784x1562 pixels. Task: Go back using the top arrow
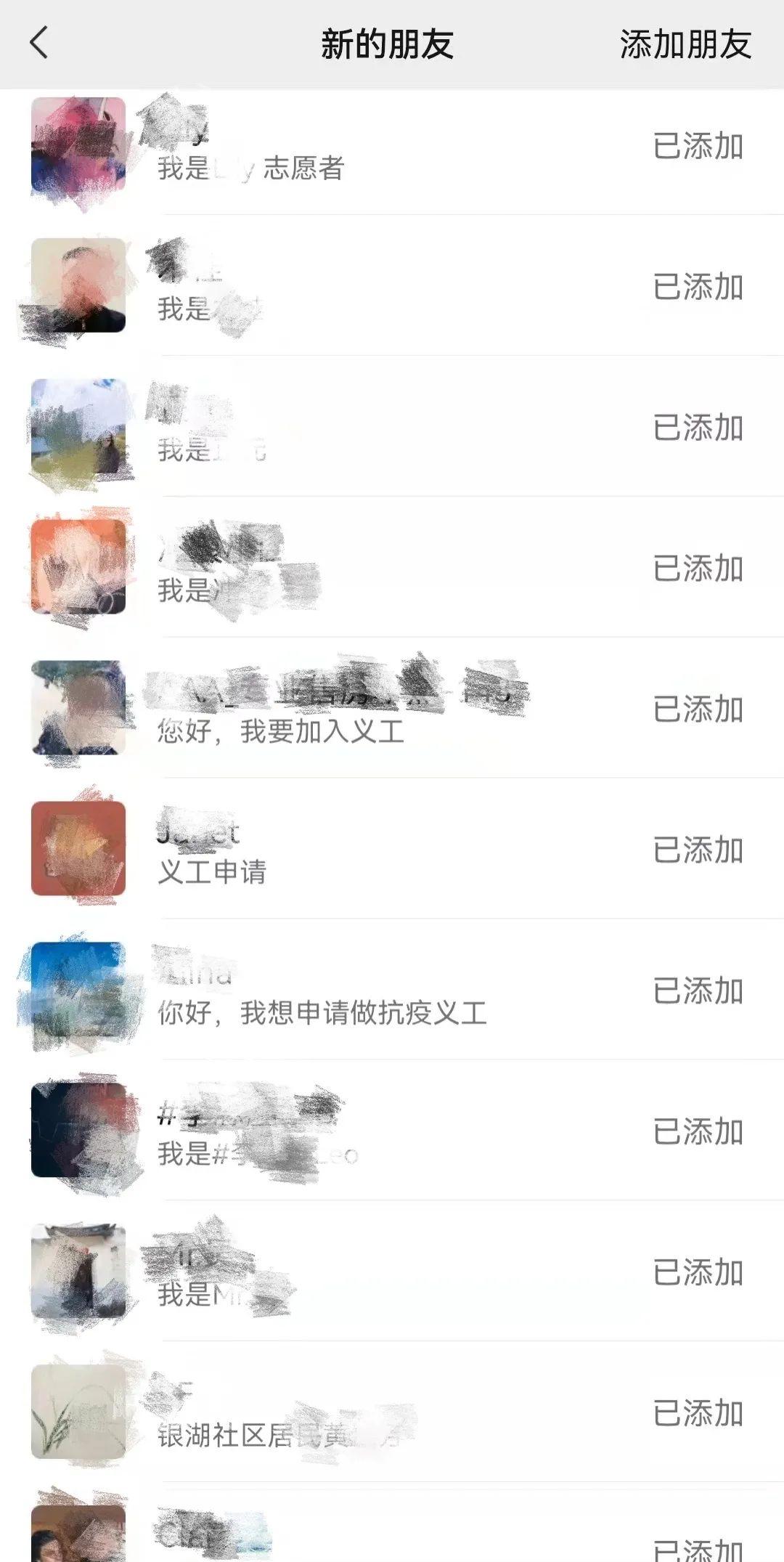[40, 43]
